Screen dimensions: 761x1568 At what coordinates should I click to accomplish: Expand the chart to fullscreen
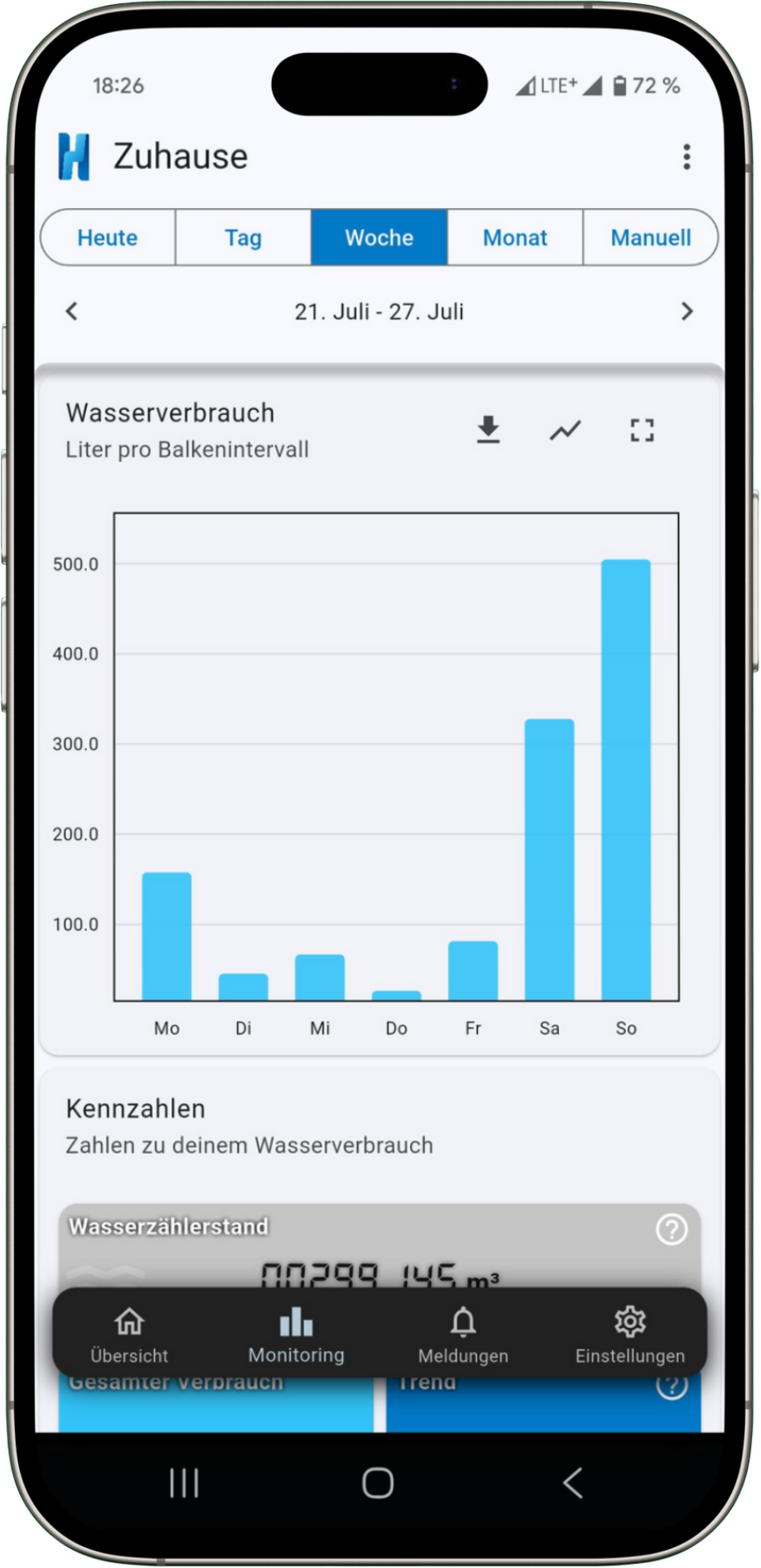(x=642, y=430)
